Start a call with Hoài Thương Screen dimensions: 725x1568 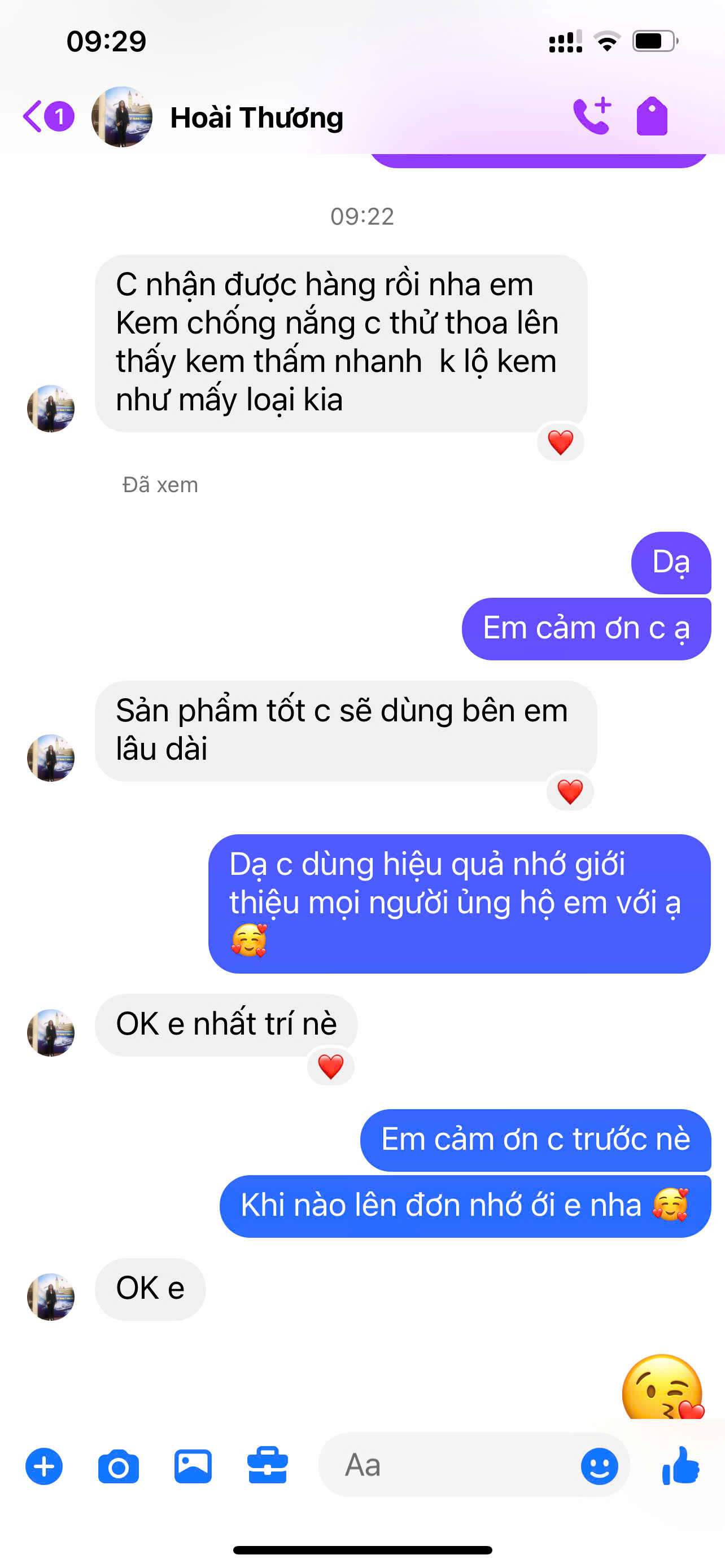[x=592, y=116]
